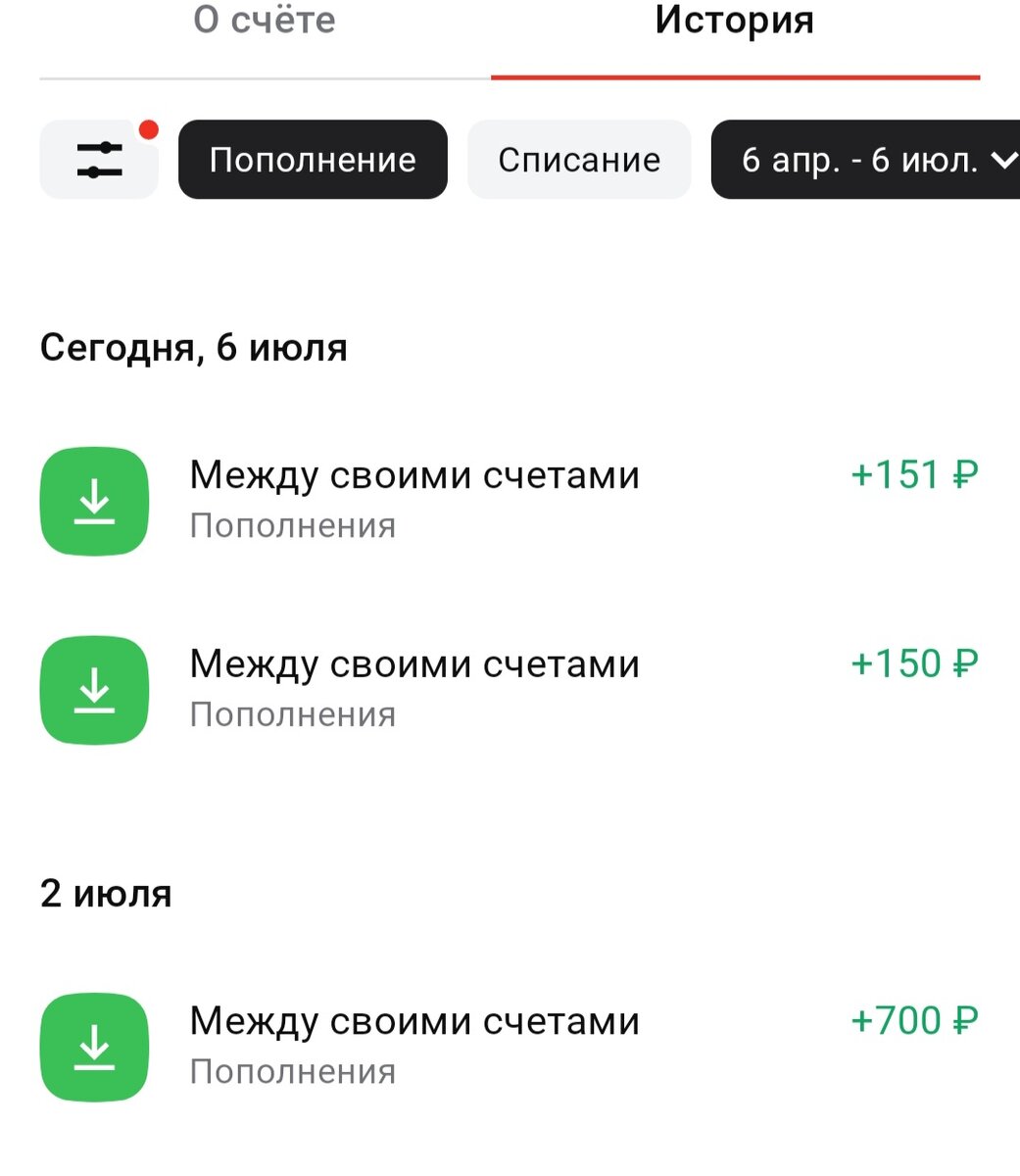Screen dimensions: 1020x1176
Task: Select the deposit icon next to +150 ₽ entry
Action: pyautogui.click(x=94, y=690)
